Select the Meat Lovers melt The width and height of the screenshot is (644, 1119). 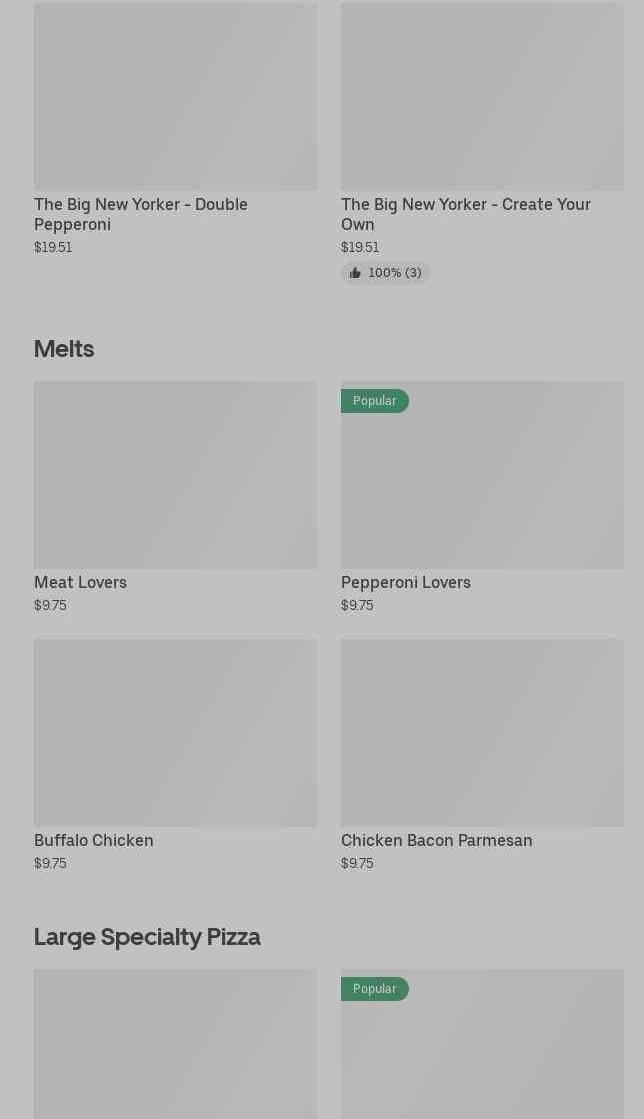[x=175, y=497]
